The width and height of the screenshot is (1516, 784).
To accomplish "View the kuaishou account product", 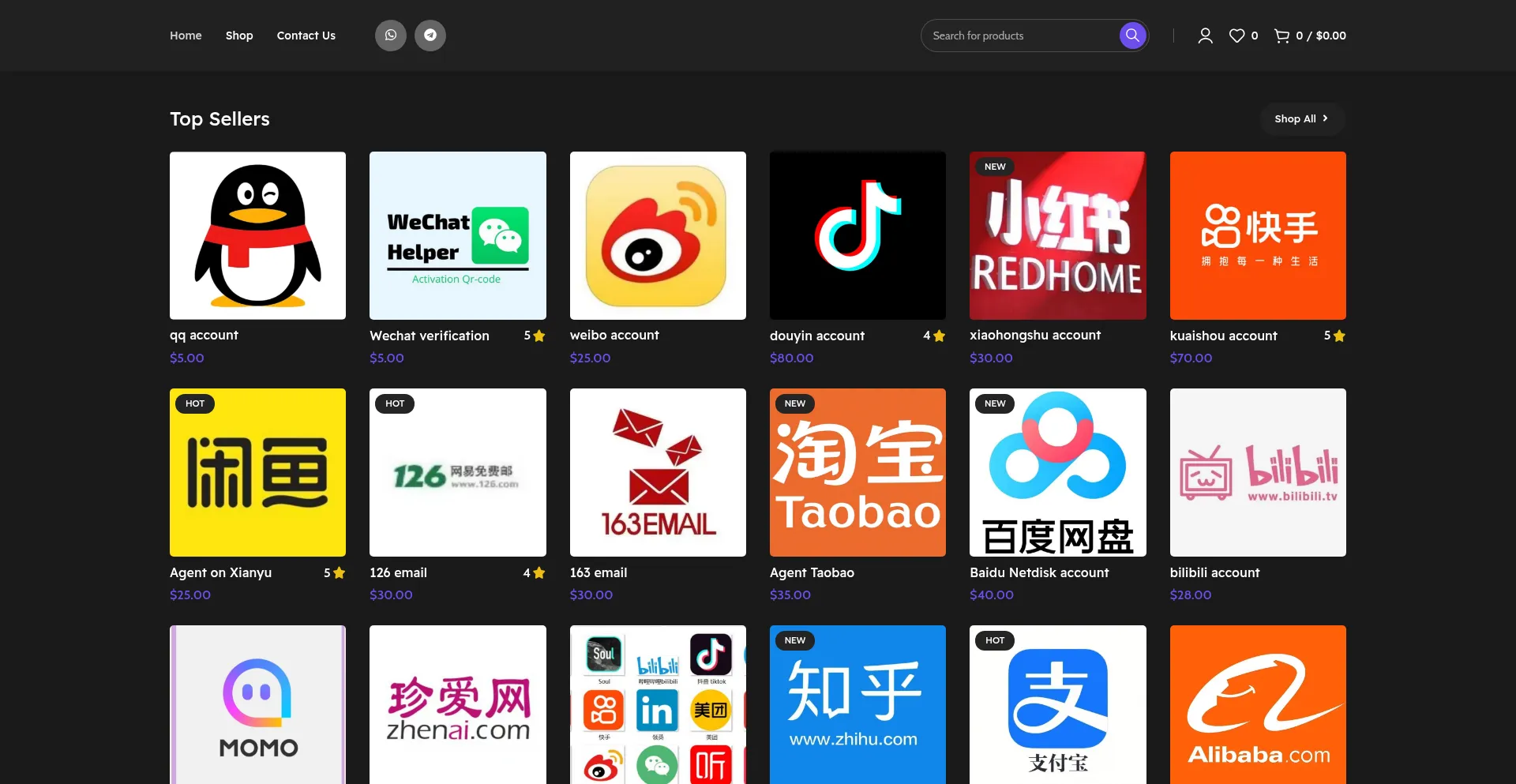I will pos(1258,235).
